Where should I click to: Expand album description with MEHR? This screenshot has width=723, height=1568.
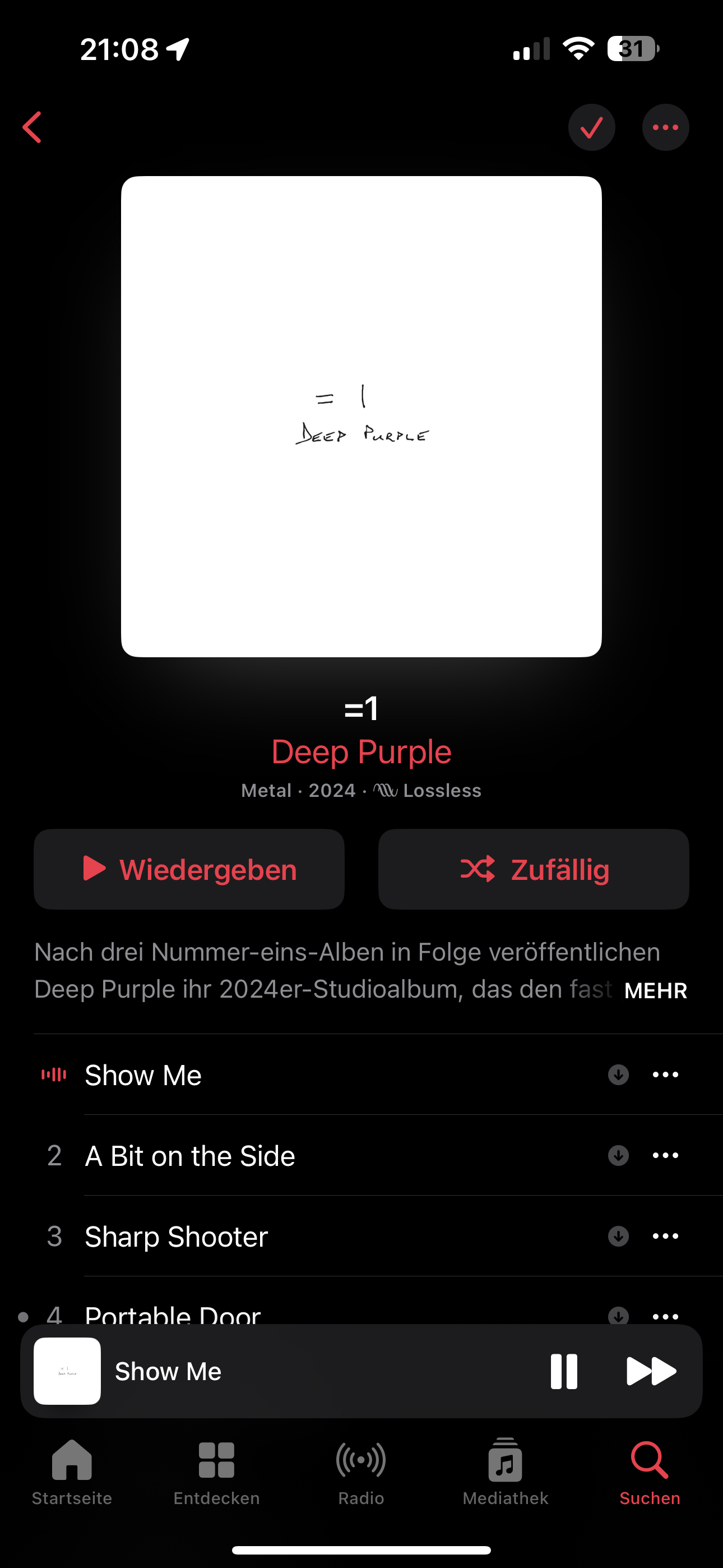655,990
